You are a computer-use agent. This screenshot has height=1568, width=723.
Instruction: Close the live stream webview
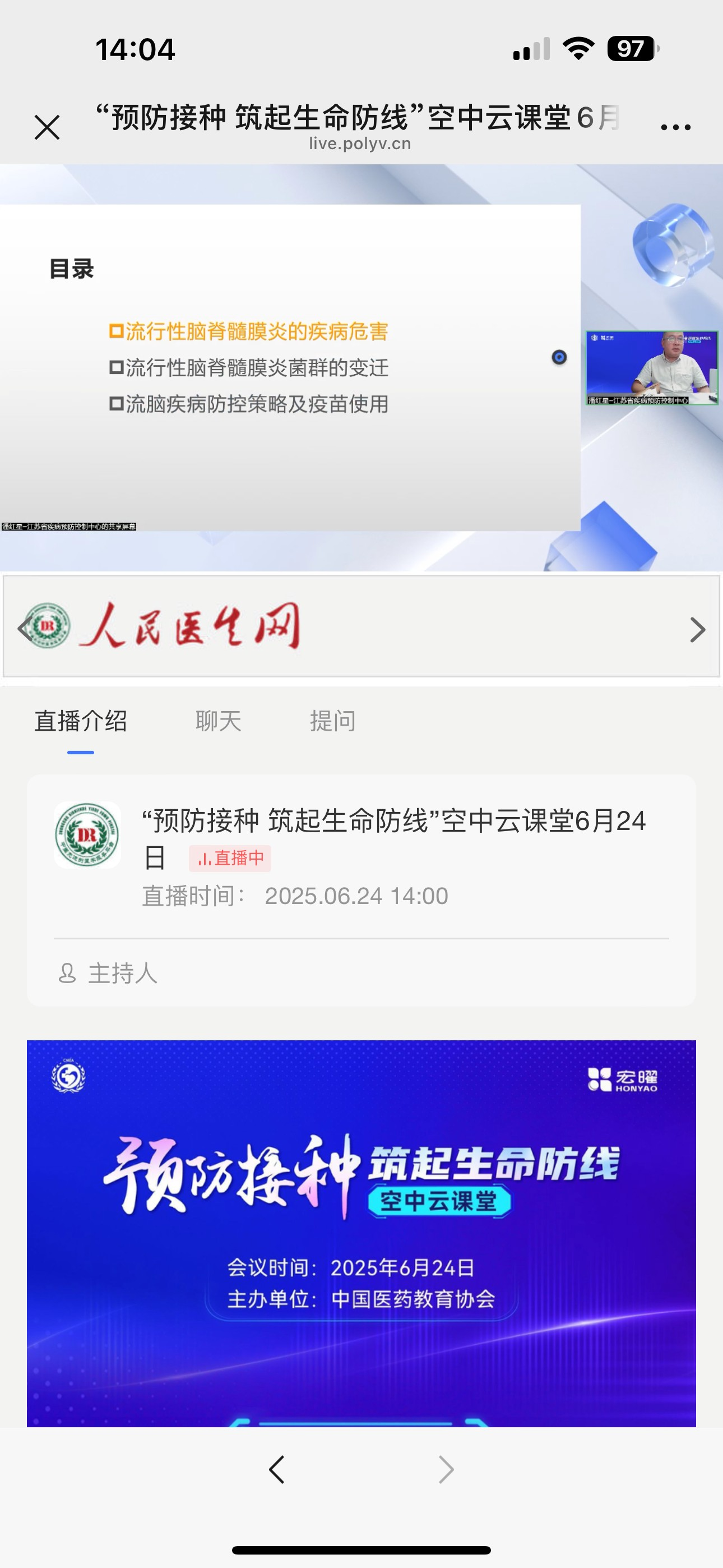click(47, 127)
